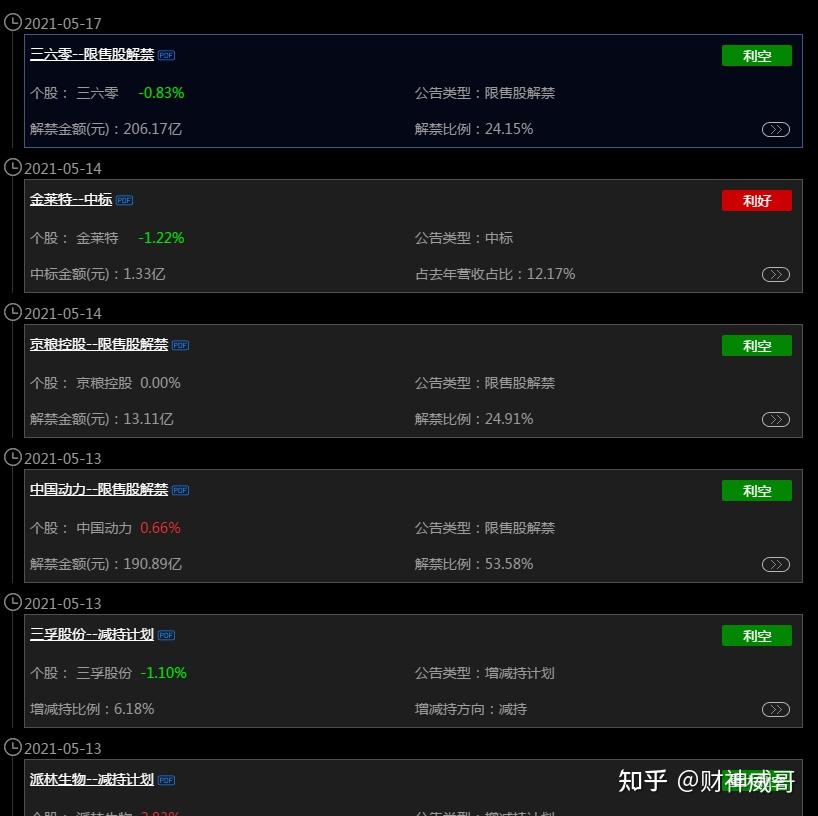Open PDF for 三六零 限售股解禁

point(166,56)
